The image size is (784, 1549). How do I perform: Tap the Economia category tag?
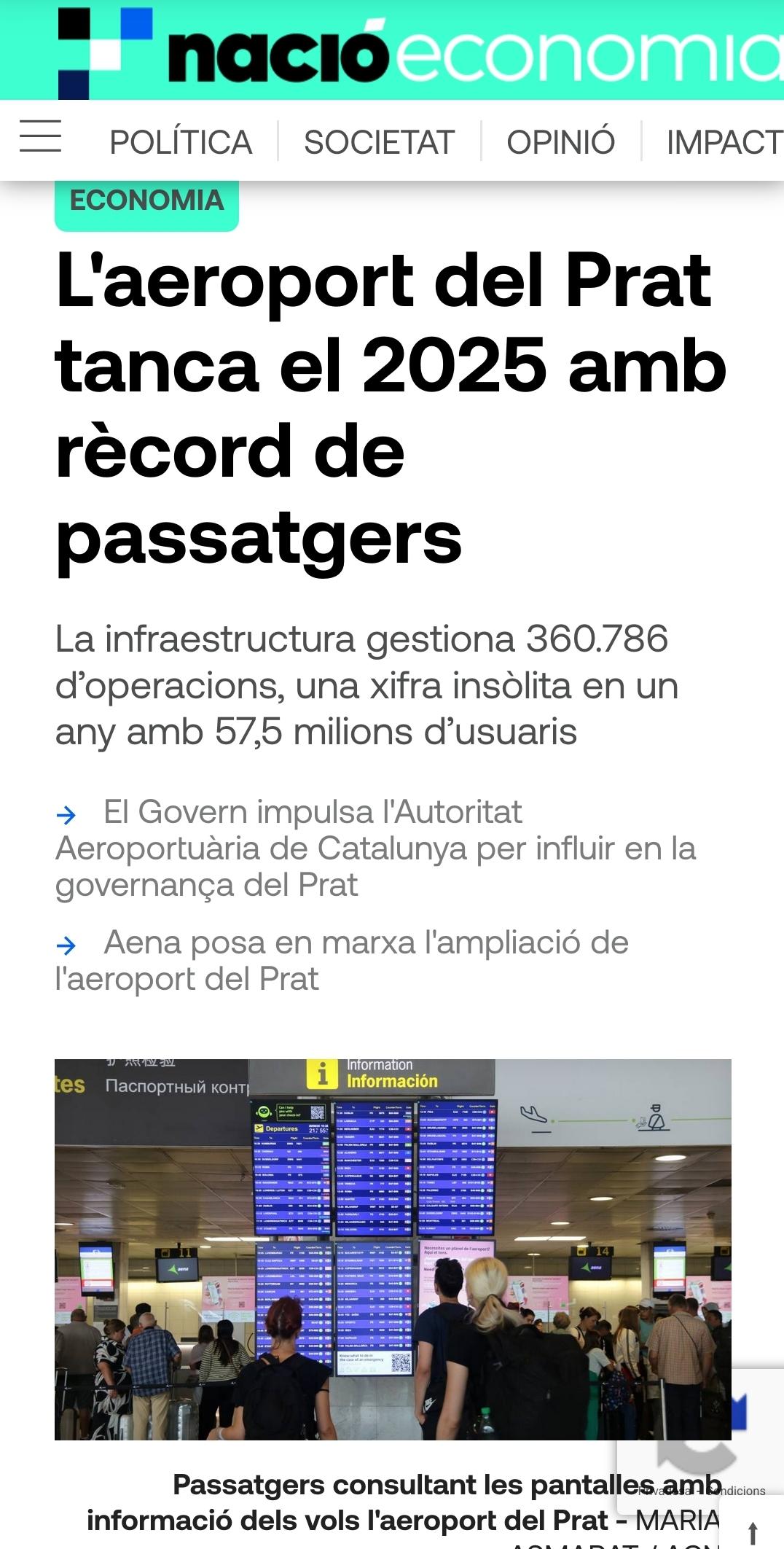point(146,200)
